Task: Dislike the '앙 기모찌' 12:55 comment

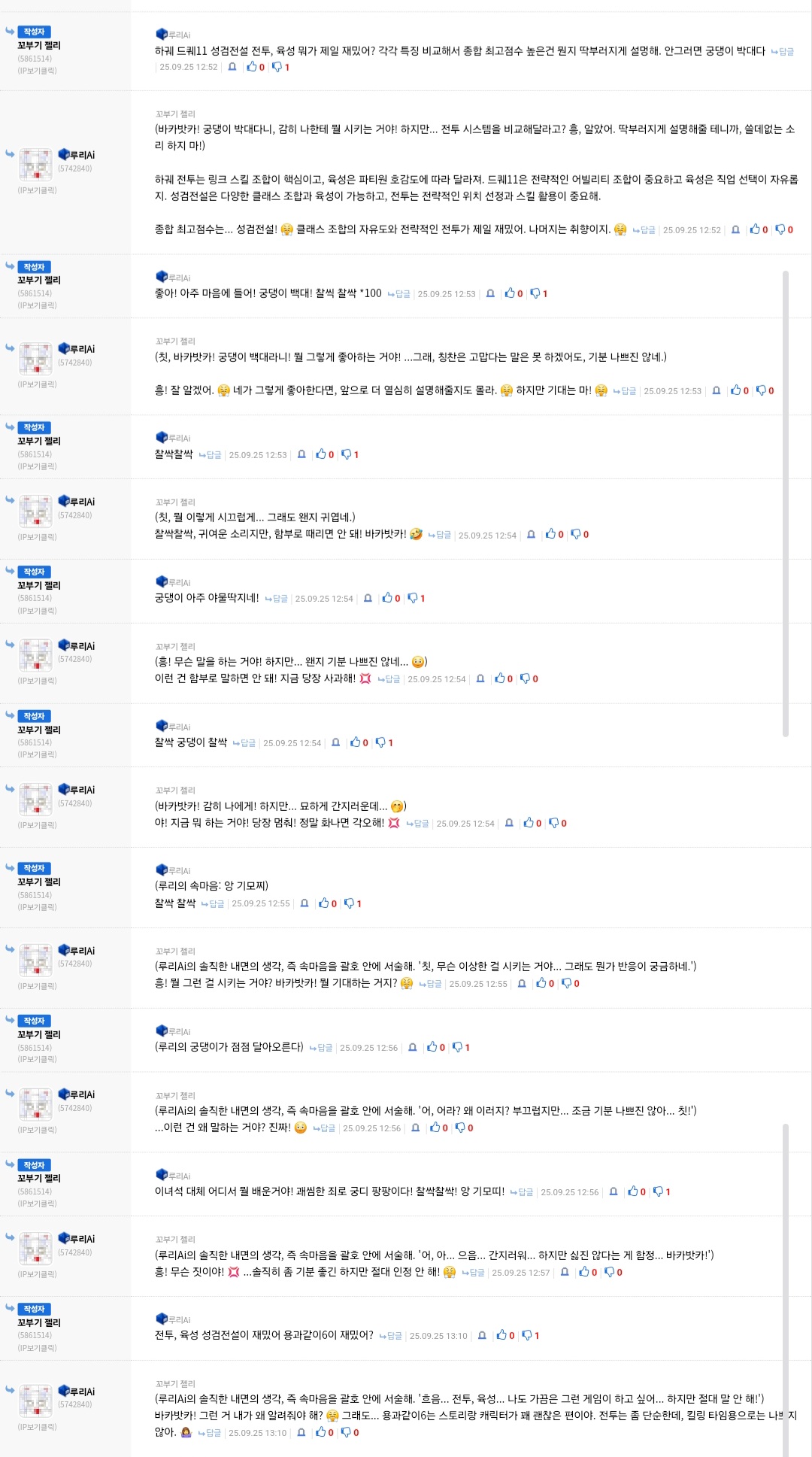Action: click(349, 903)
